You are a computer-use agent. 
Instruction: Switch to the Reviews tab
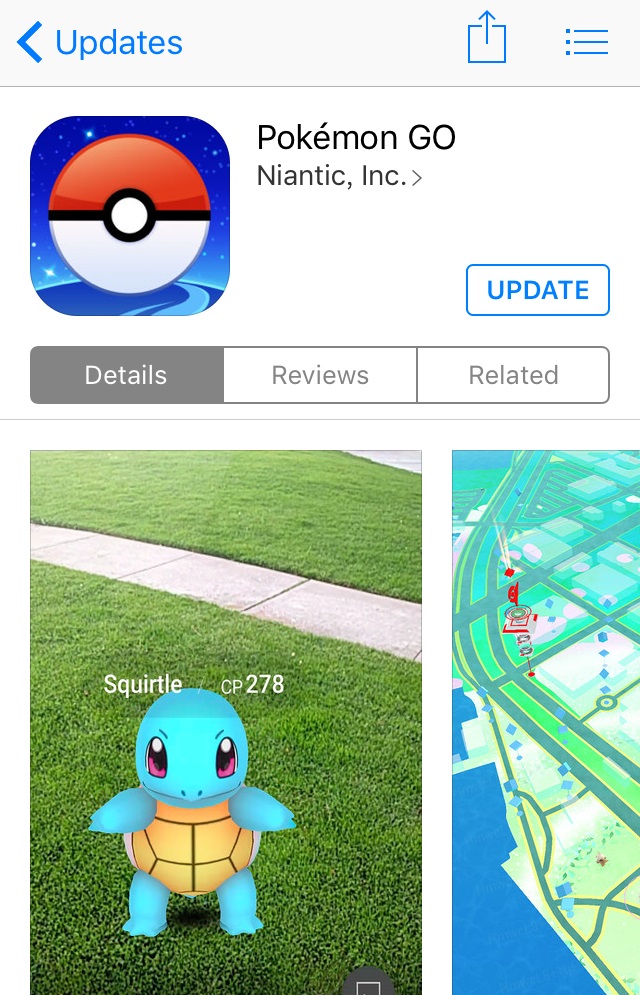point(320,375)
